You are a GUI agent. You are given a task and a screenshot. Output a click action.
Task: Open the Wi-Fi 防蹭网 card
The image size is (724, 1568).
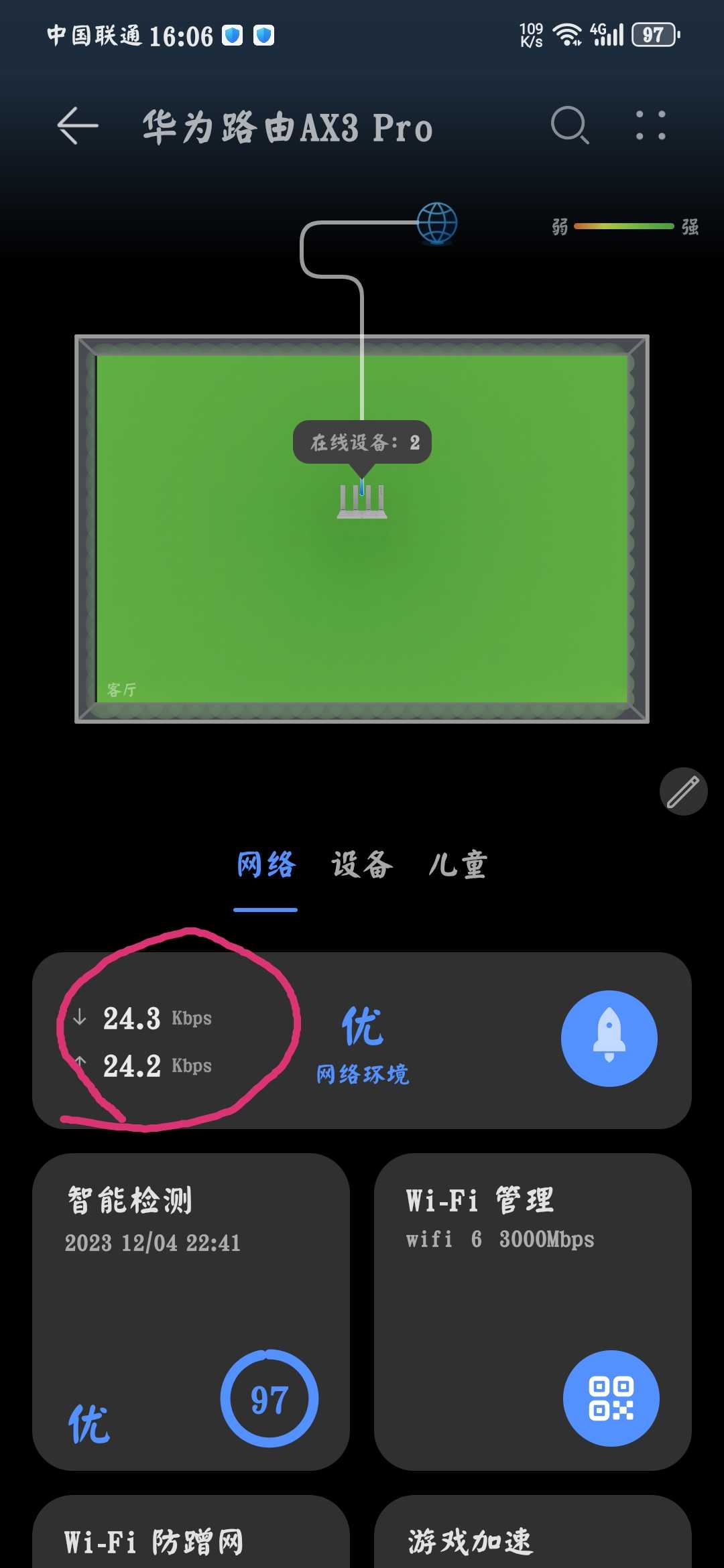point(191,1541)
